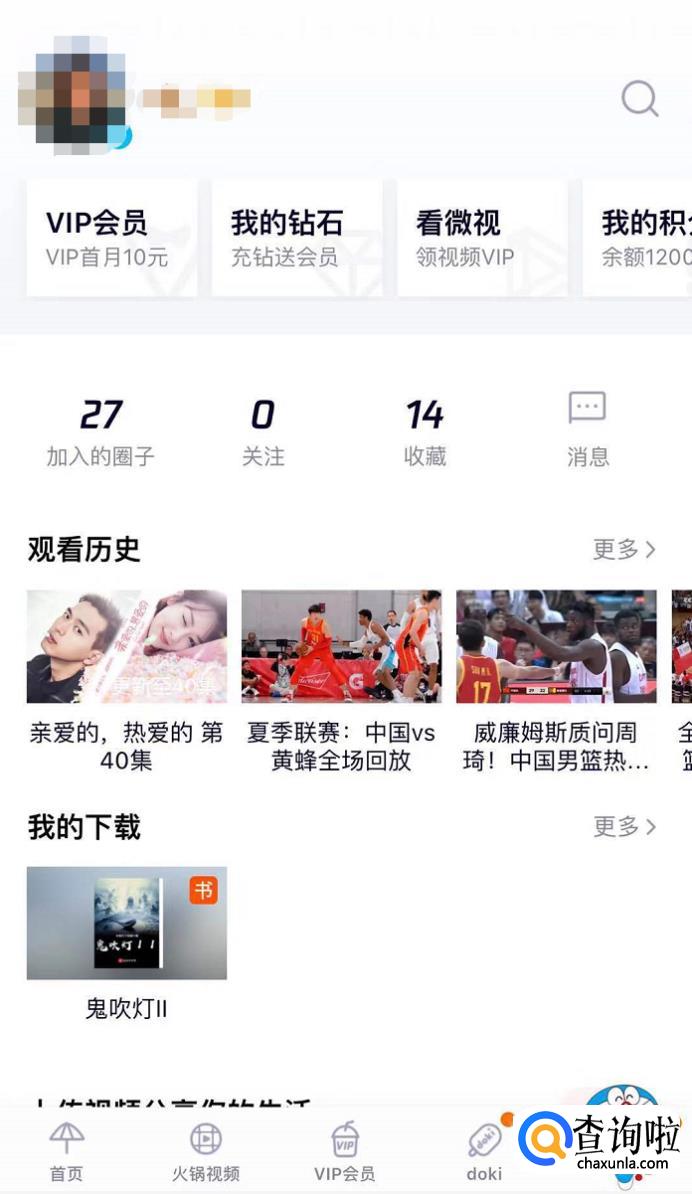This screenshot has width=692, height=1194.
Task: Open the 我的钻石 card
Action: pos(296,238)
